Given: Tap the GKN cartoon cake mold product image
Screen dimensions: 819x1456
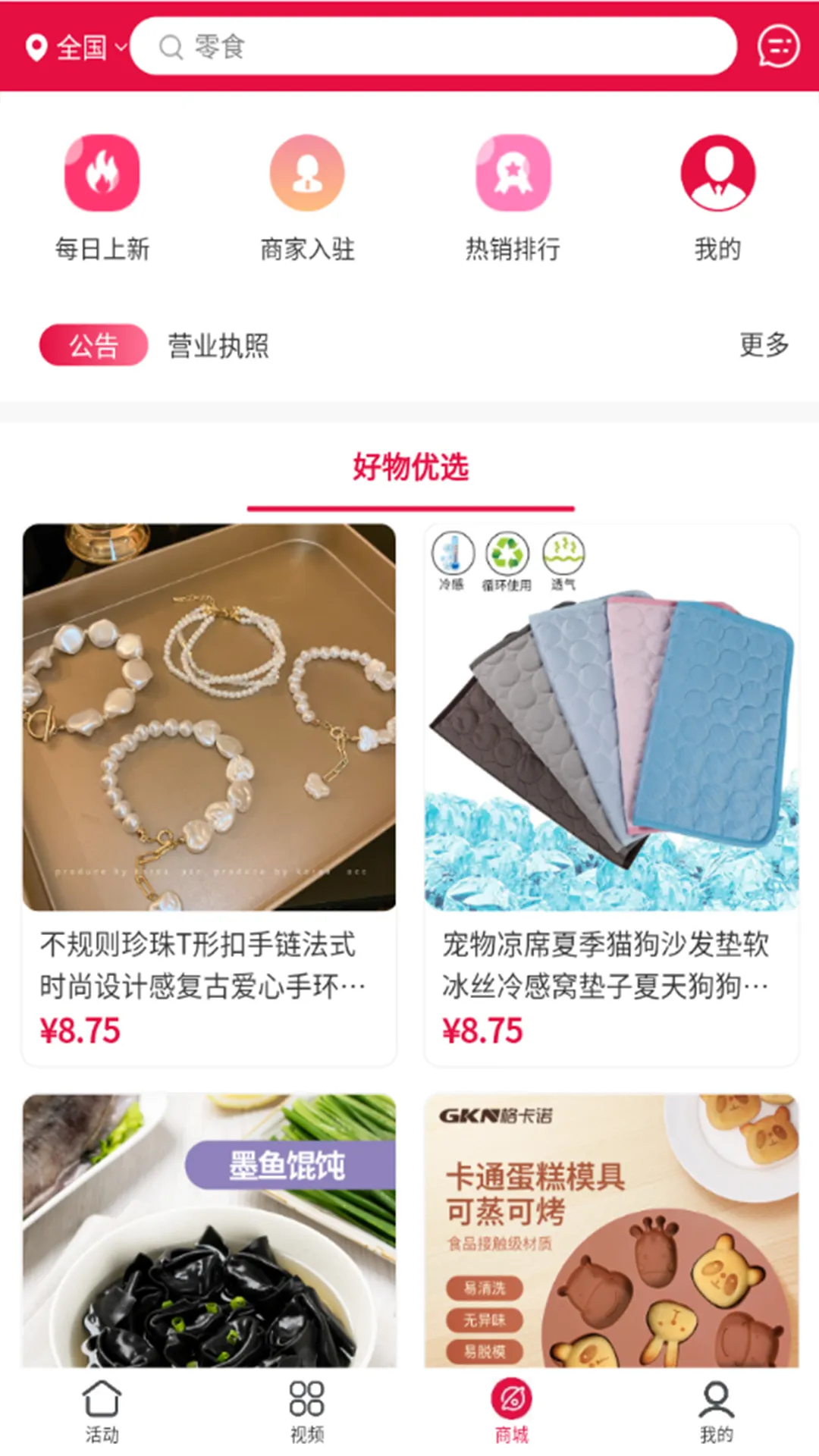Looking at the screenshot, I should 610,1228.
